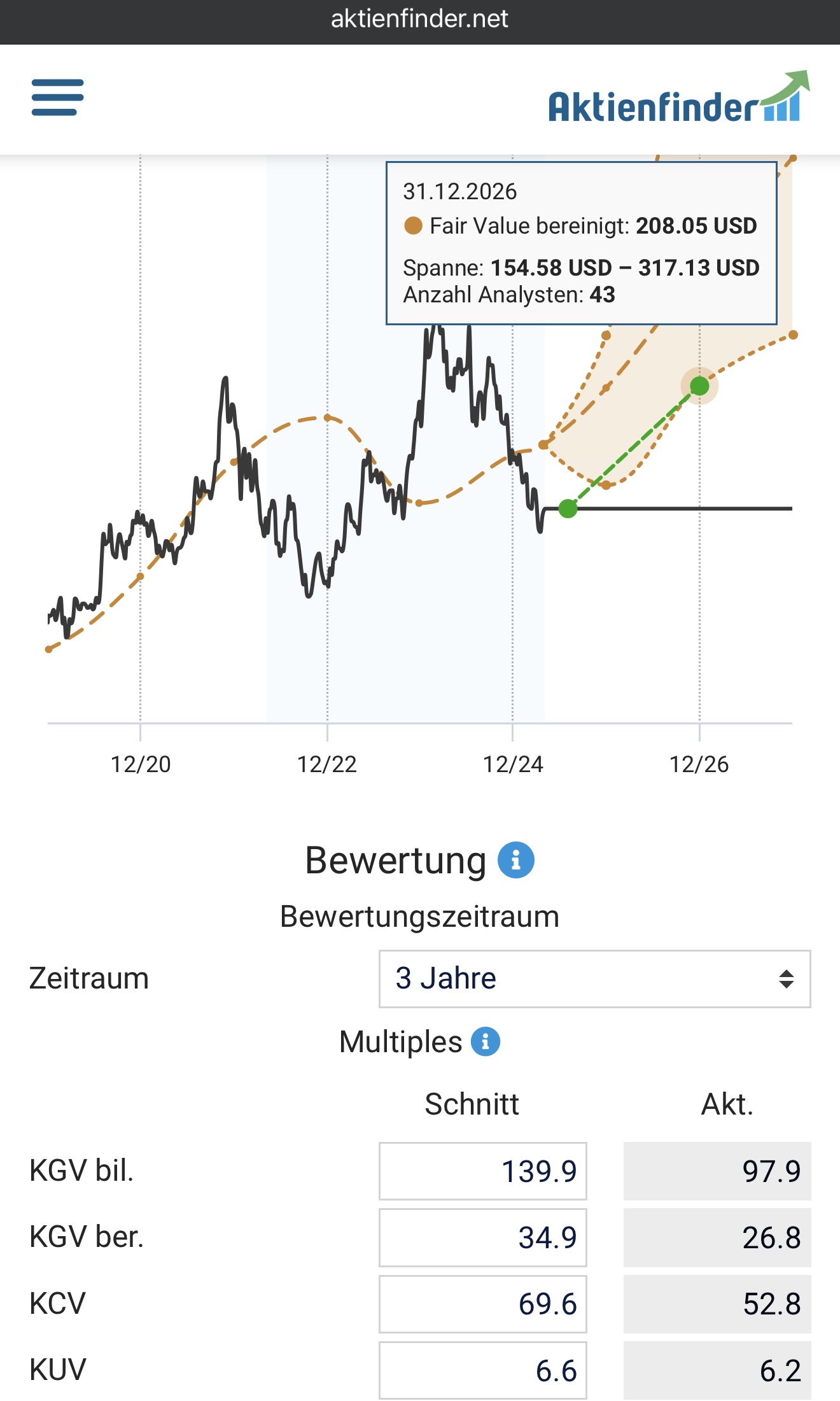840x1401 pixels.
Task: Edit the KUV Schnitt value 6.6
Action: [483, 1370]
